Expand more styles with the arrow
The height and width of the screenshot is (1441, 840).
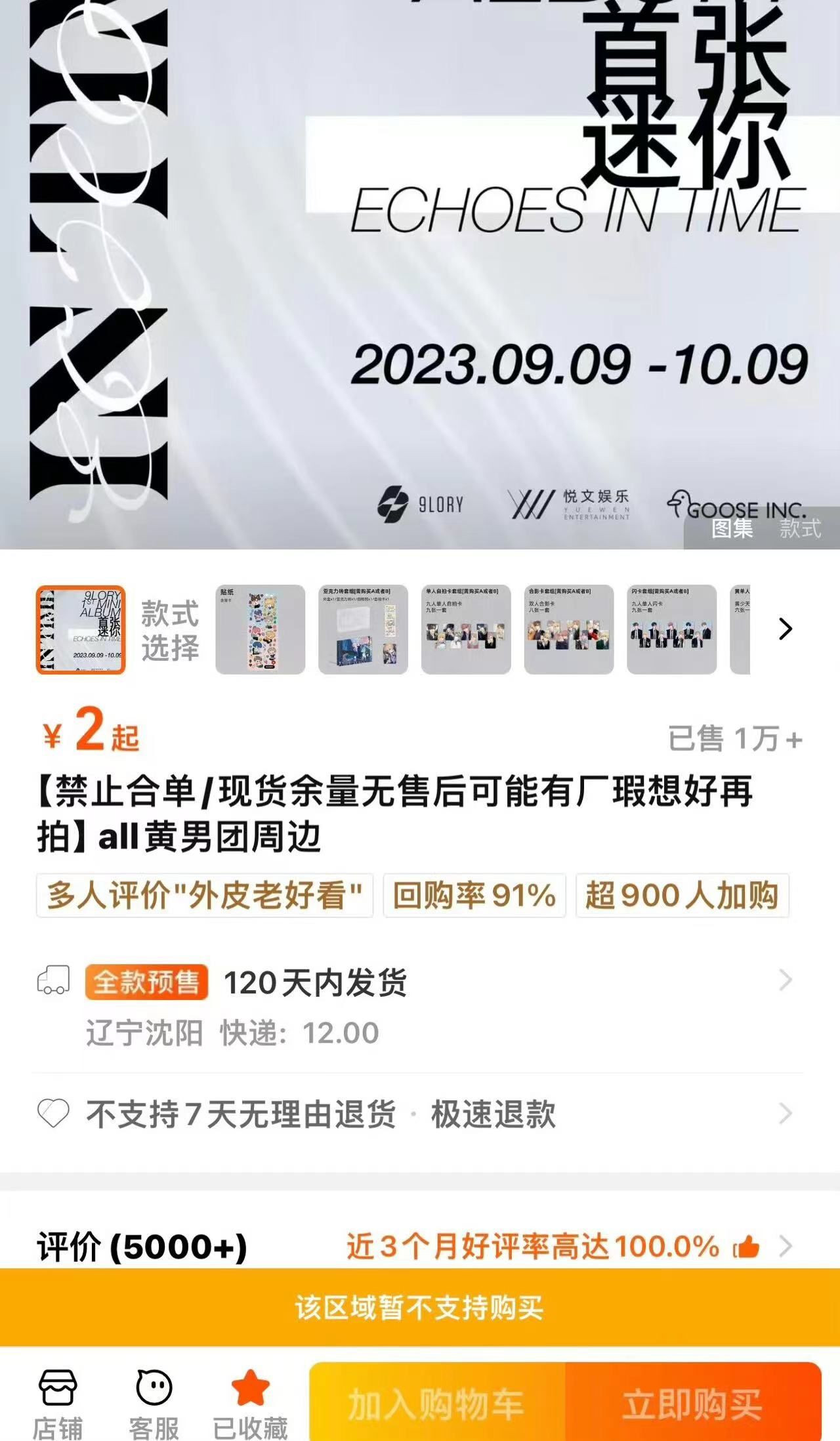click(x=785, y=629)
